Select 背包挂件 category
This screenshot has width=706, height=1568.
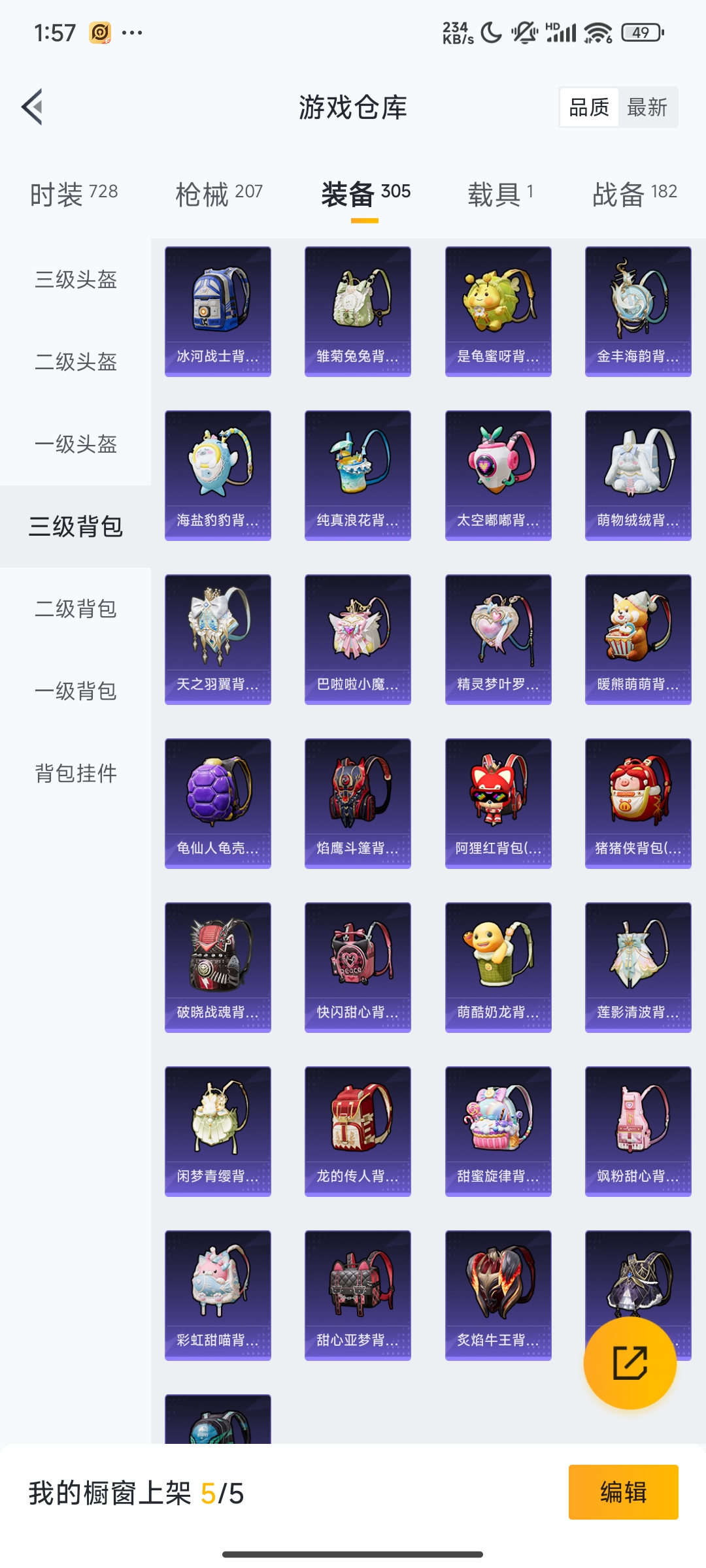click(x=76, y=773)
